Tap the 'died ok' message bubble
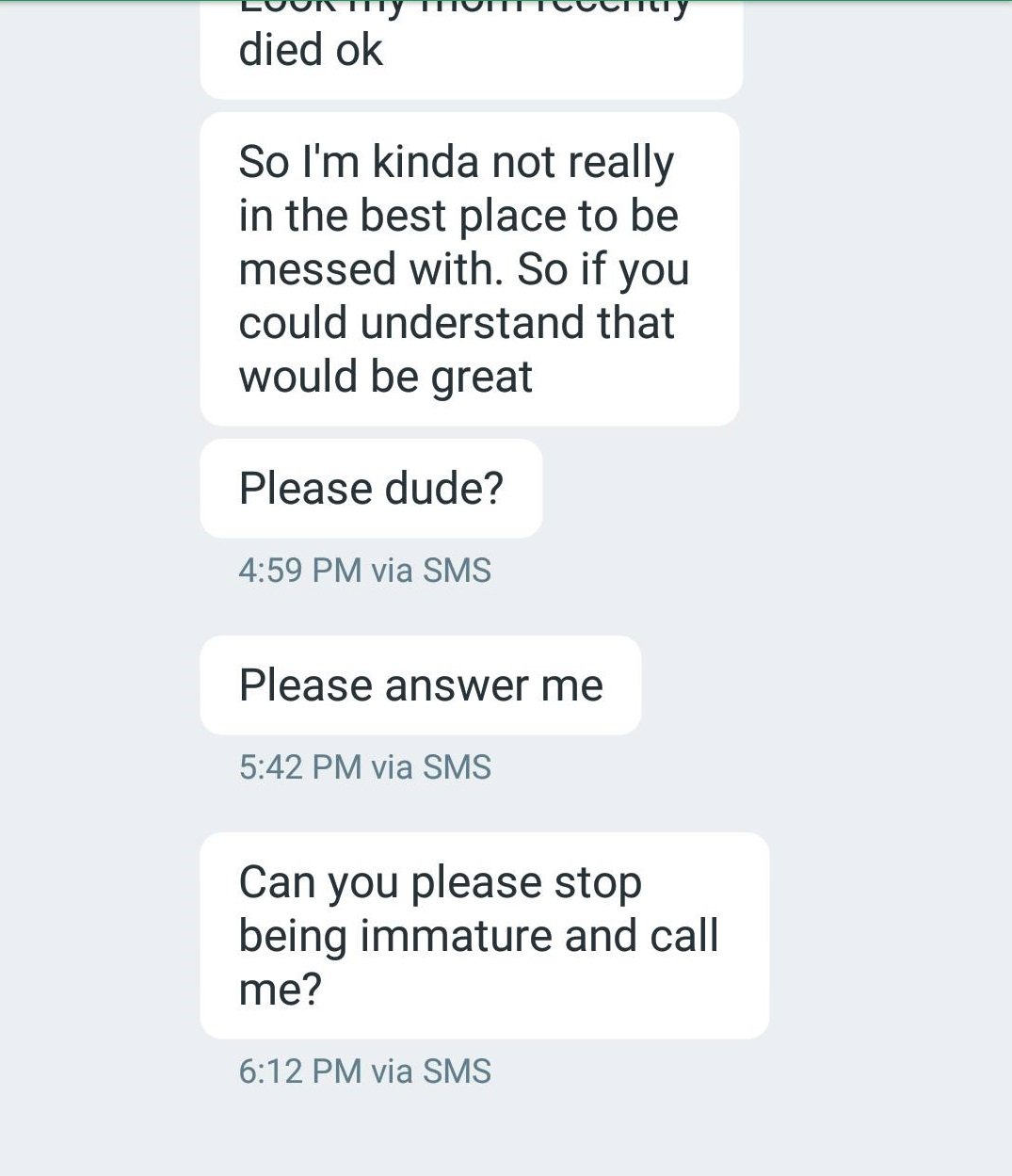1012x1176 pixels. point(471,50)
